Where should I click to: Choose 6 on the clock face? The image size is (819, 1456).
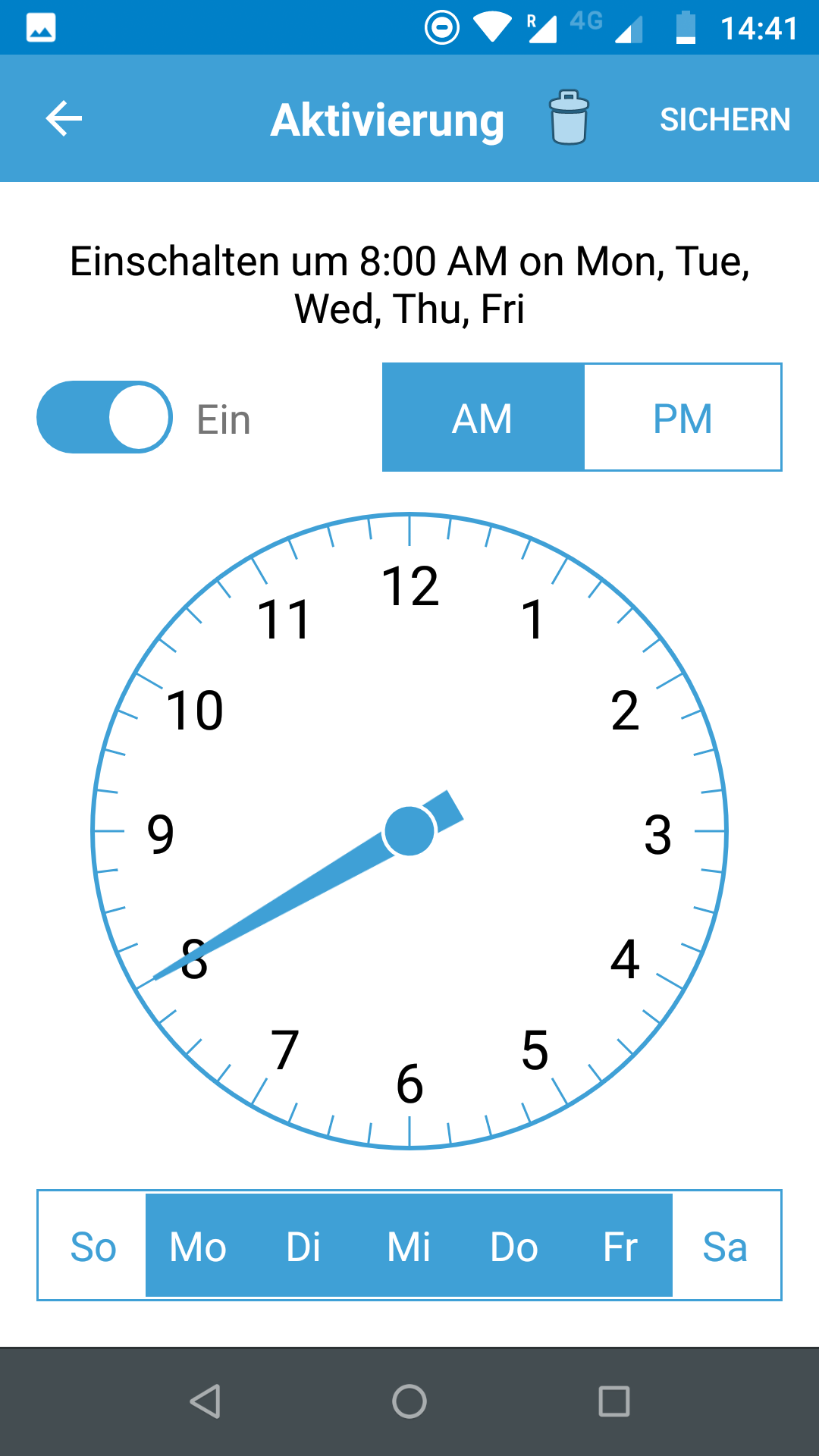pos(409,1084)
